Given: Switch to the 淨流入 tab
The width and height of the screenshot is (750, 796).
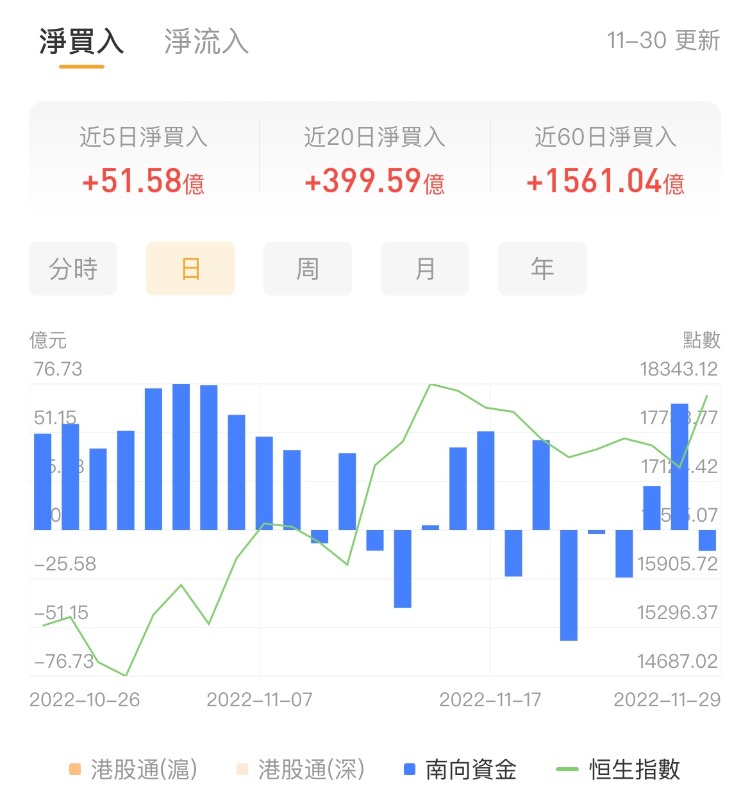Looking at the screenshot, I should tap(206, 42).
